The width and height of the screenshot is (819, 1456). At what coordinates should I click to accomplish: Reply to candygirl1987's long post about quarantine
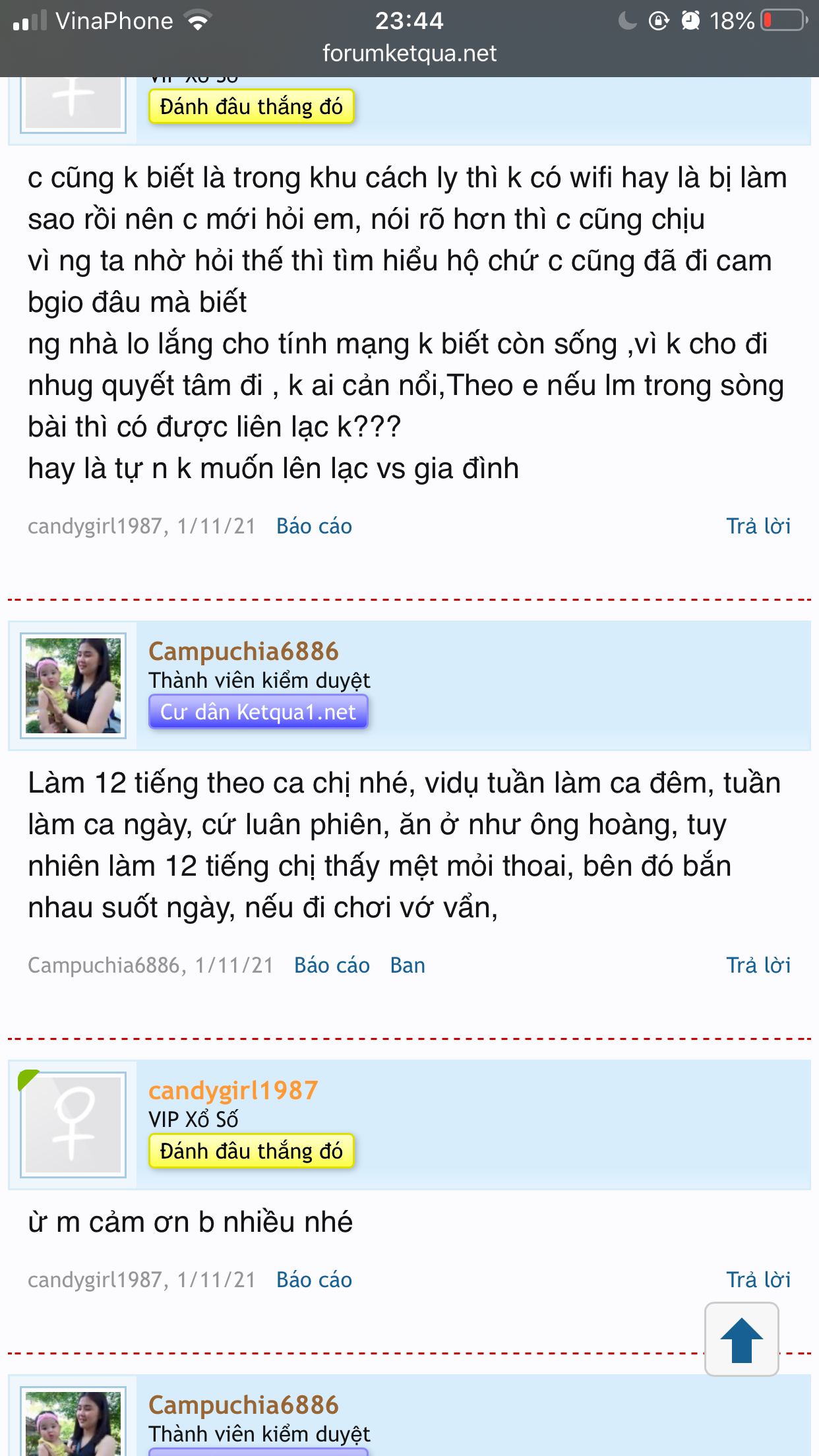[x=758, y=526]
